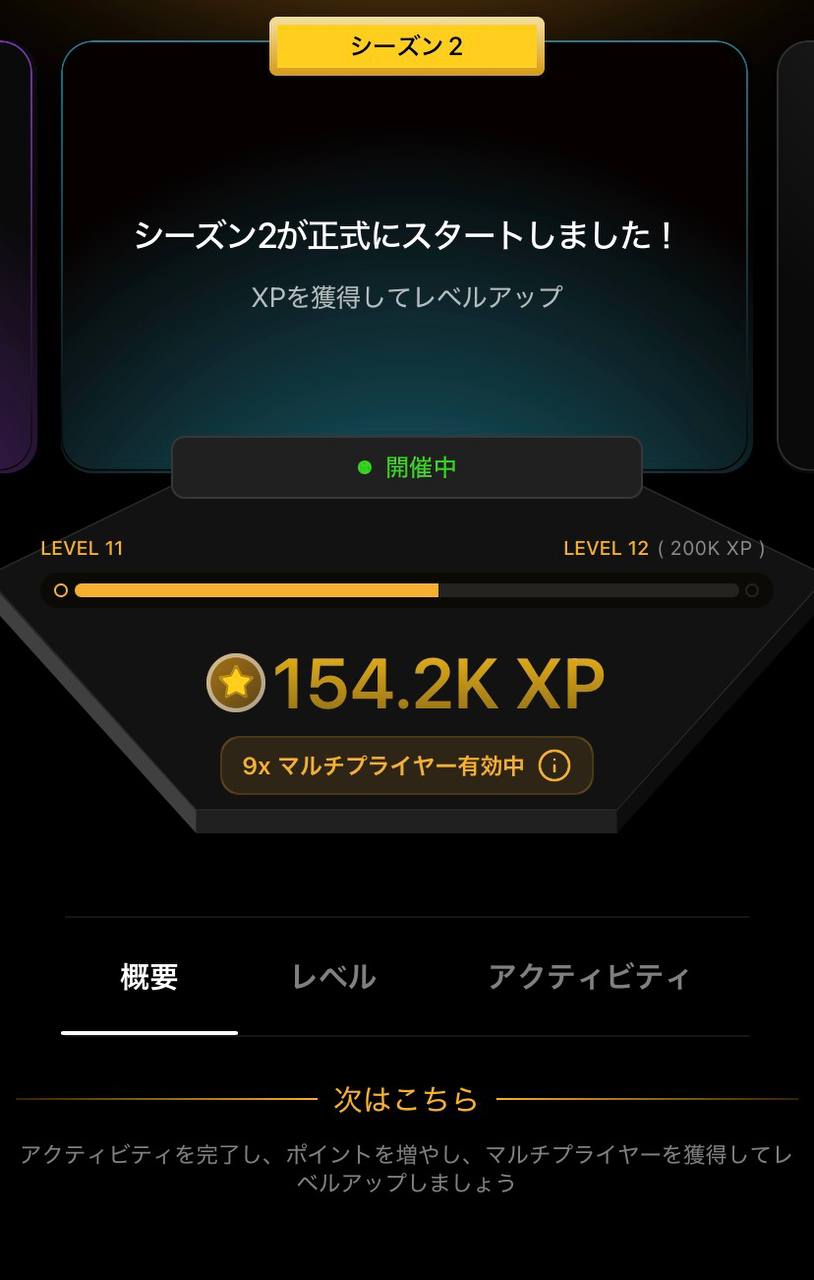The image size is (814, 1280).
Task: Switch to the 概要 tab
Action: 149,977
